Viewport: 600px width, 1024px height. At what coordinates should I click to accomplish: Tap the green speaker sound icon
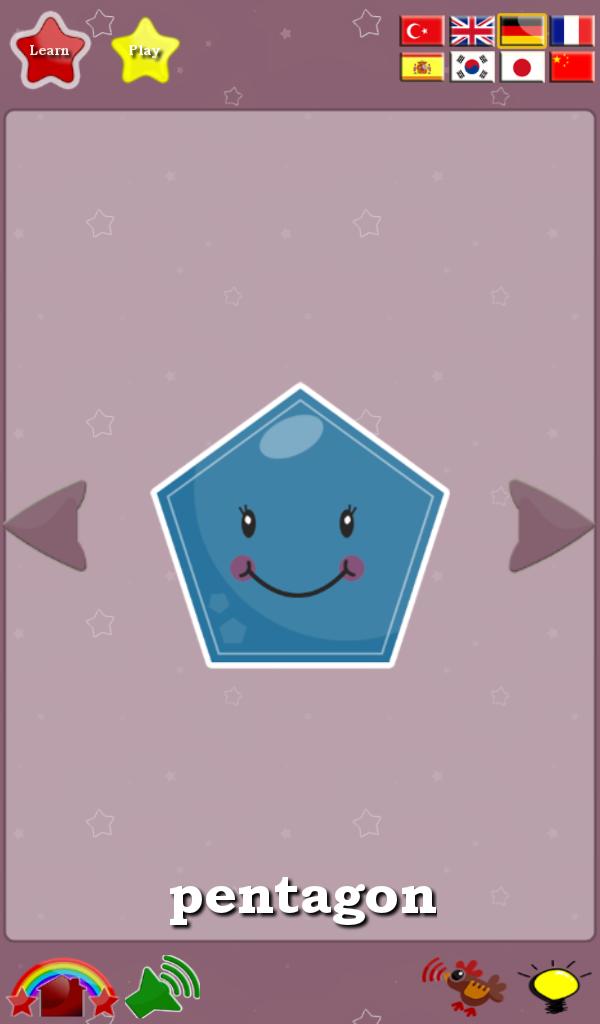[162, 986]
